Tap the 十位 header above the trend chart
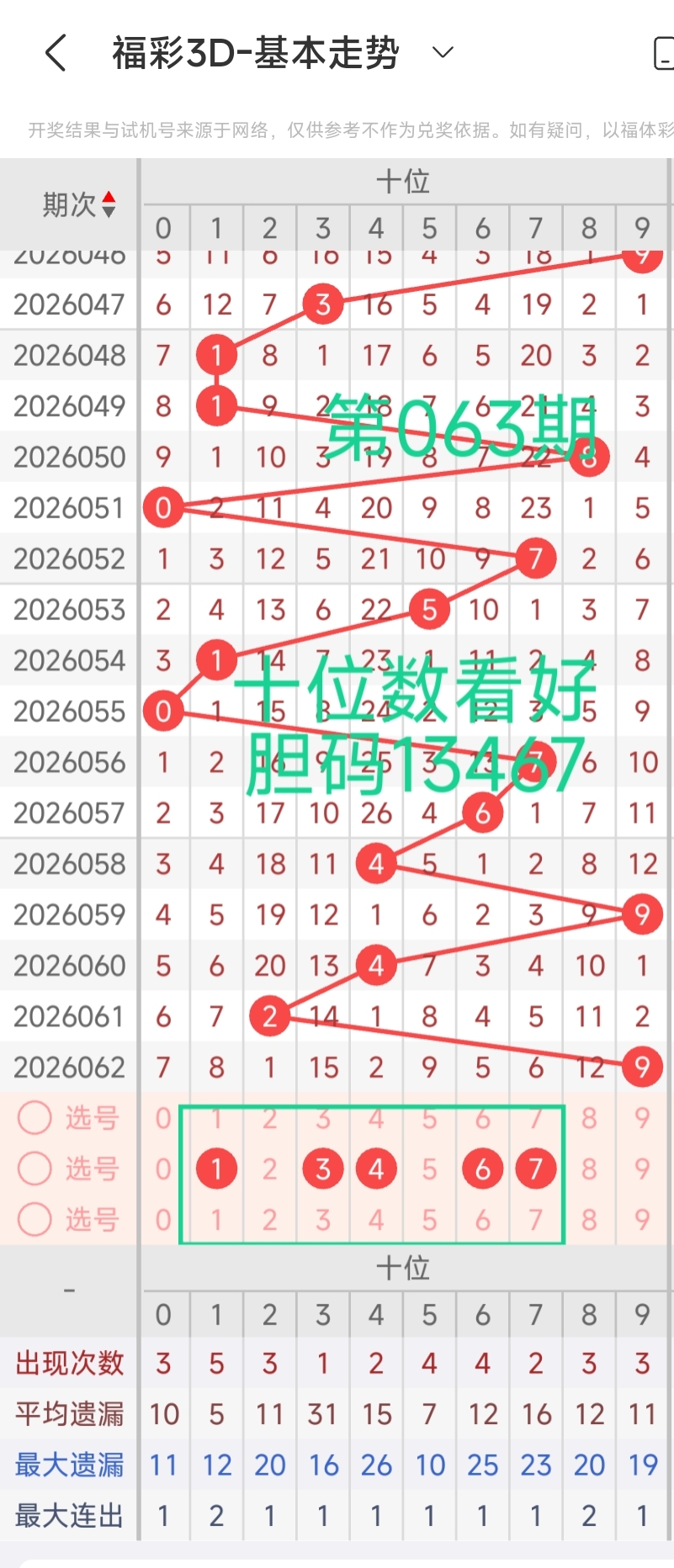This screenshot has width=674, height=1568. point(405,181)
